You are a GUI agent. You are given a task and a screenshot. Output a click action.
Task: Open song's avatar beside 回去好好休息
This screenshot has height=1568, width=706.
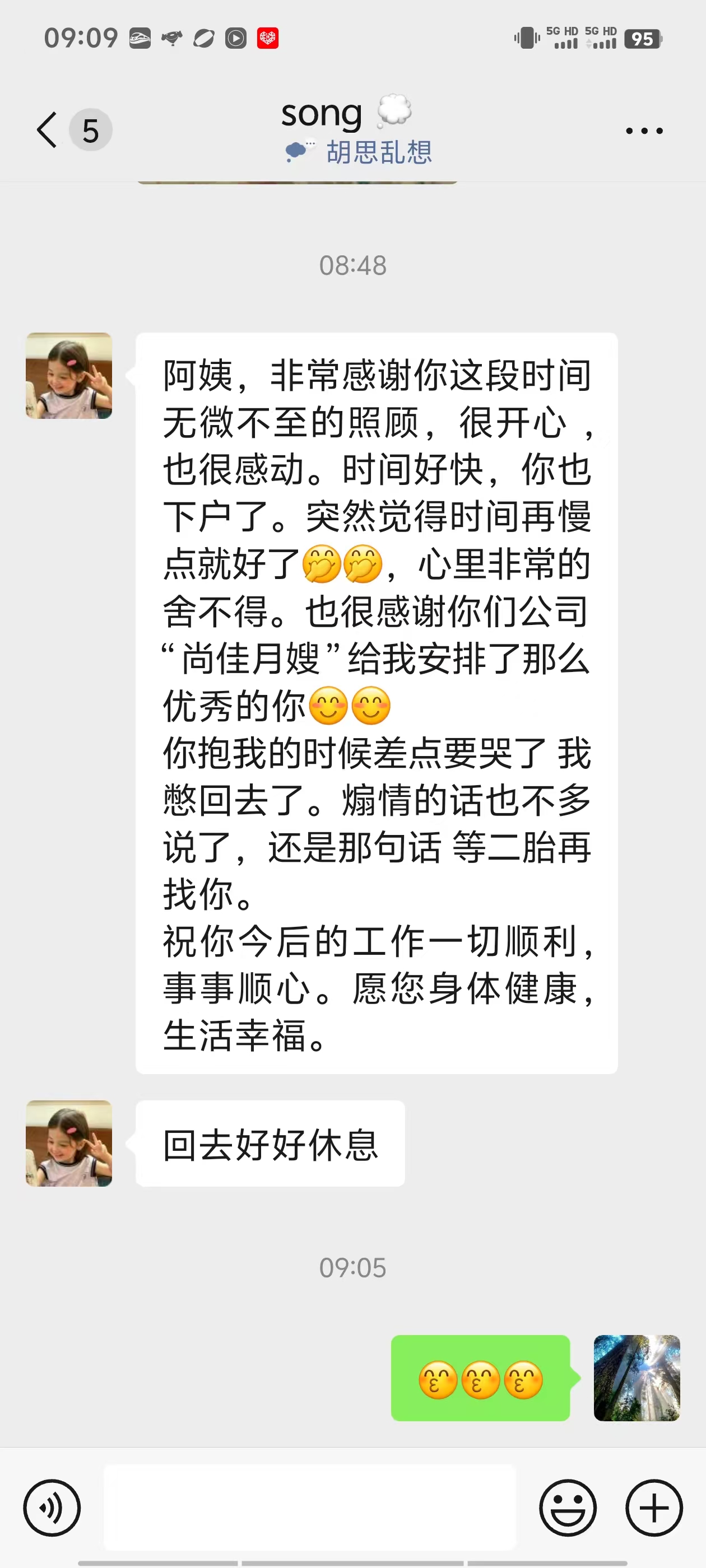[69, 1143]
